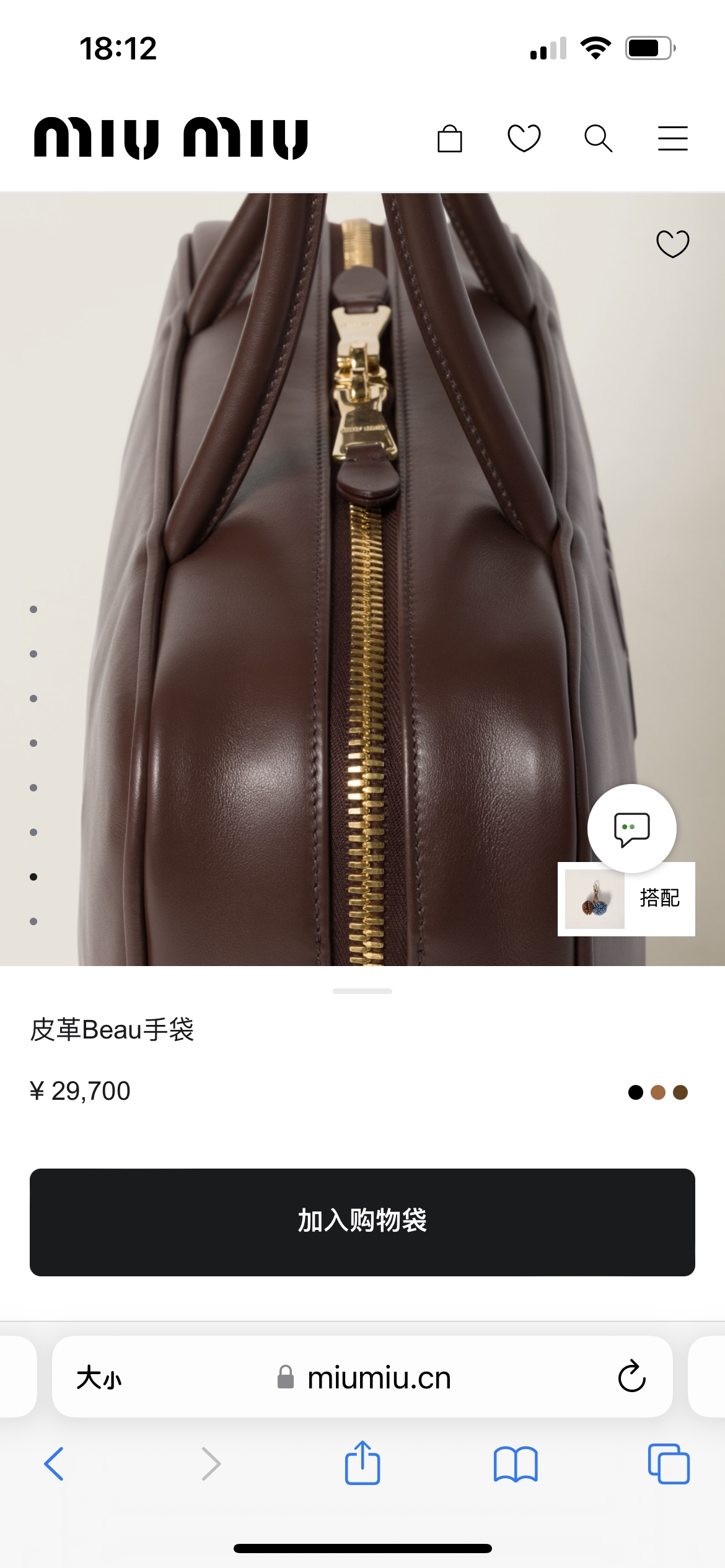Open the hamburger menu
This screenshot has height=1568, width=725.
673,138
